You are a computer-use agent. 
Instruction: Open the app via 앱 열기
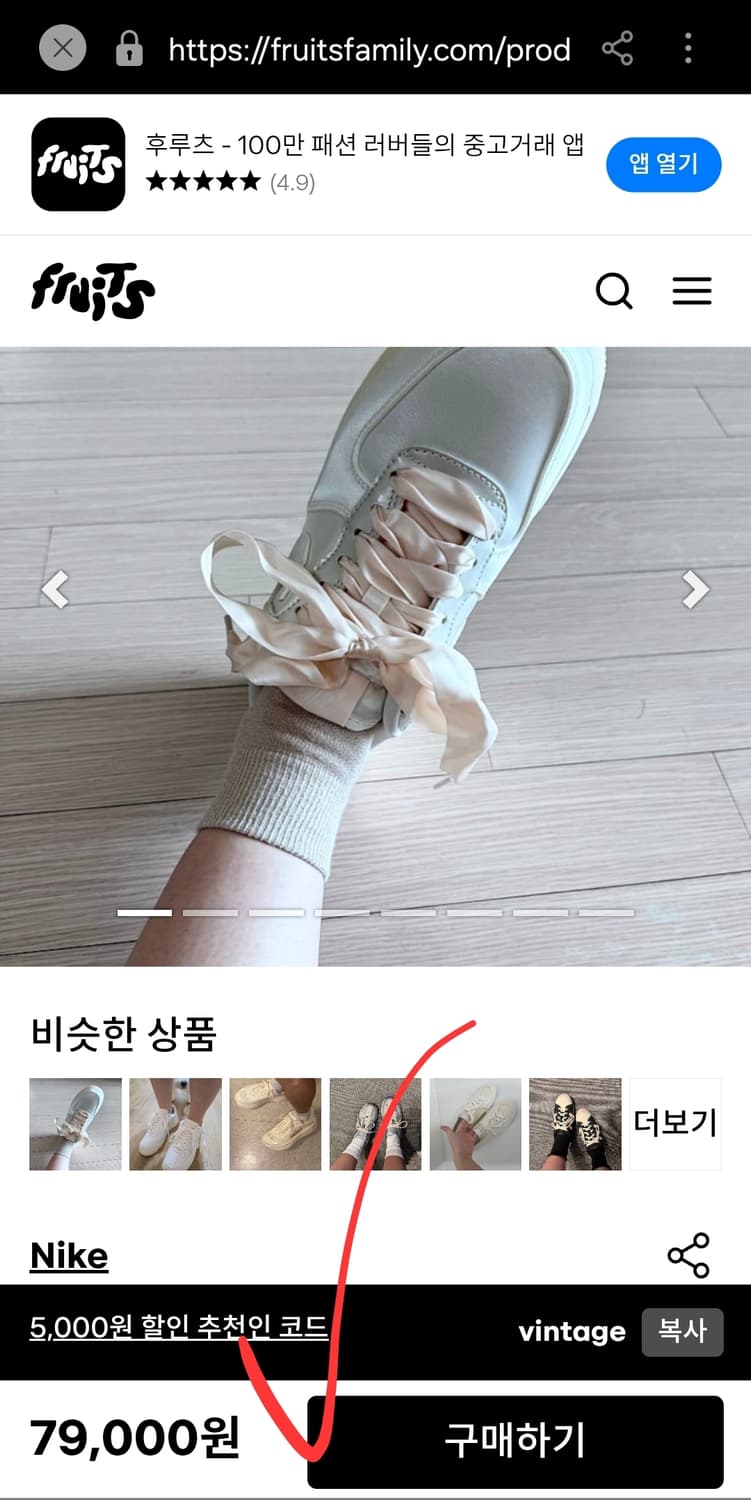click(664, 164)
